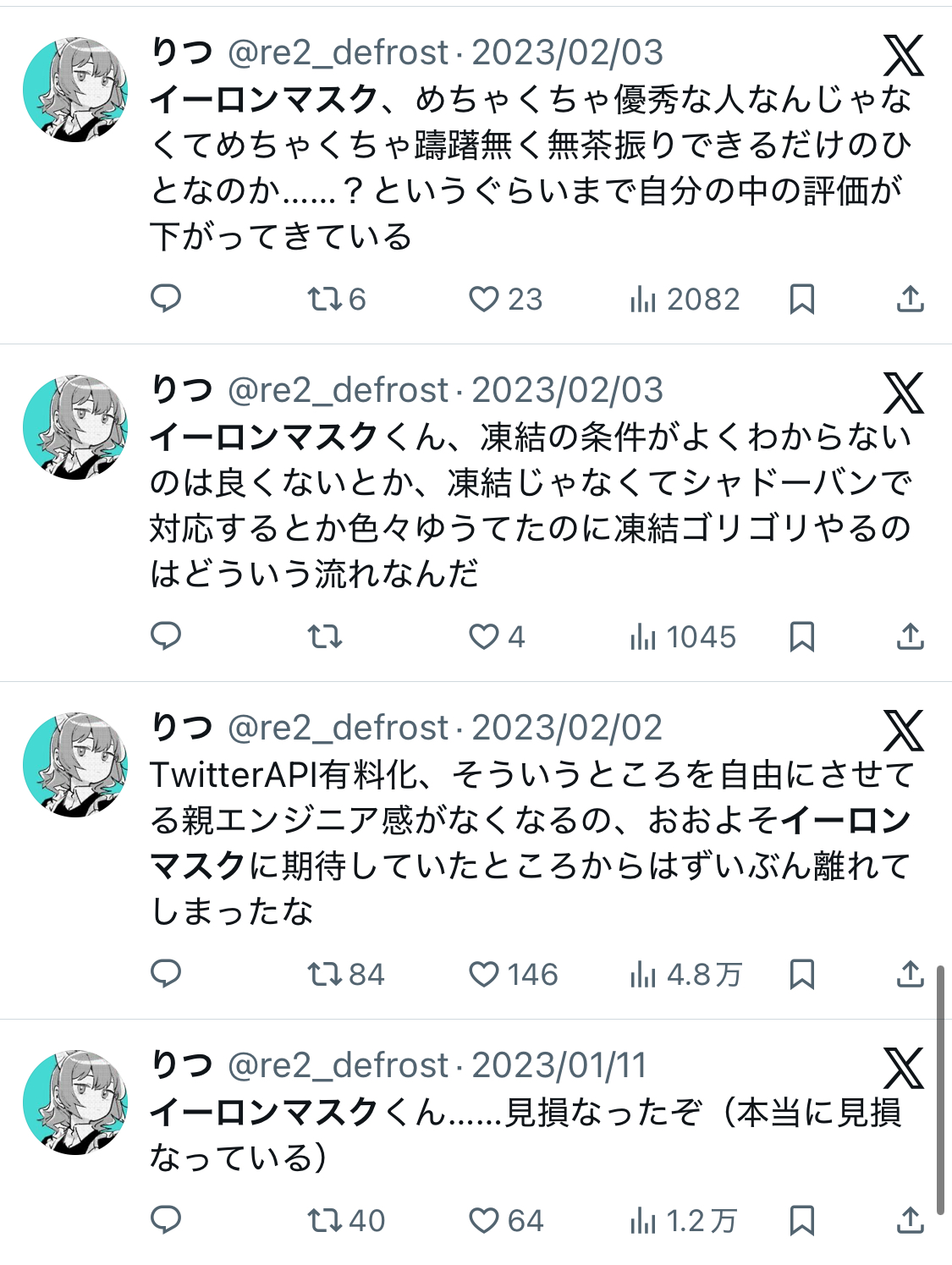Reply to the tweet with 23 likes
Image resolution: width=952 pixels, height=1265 pixels.
(x=166, y=299)
